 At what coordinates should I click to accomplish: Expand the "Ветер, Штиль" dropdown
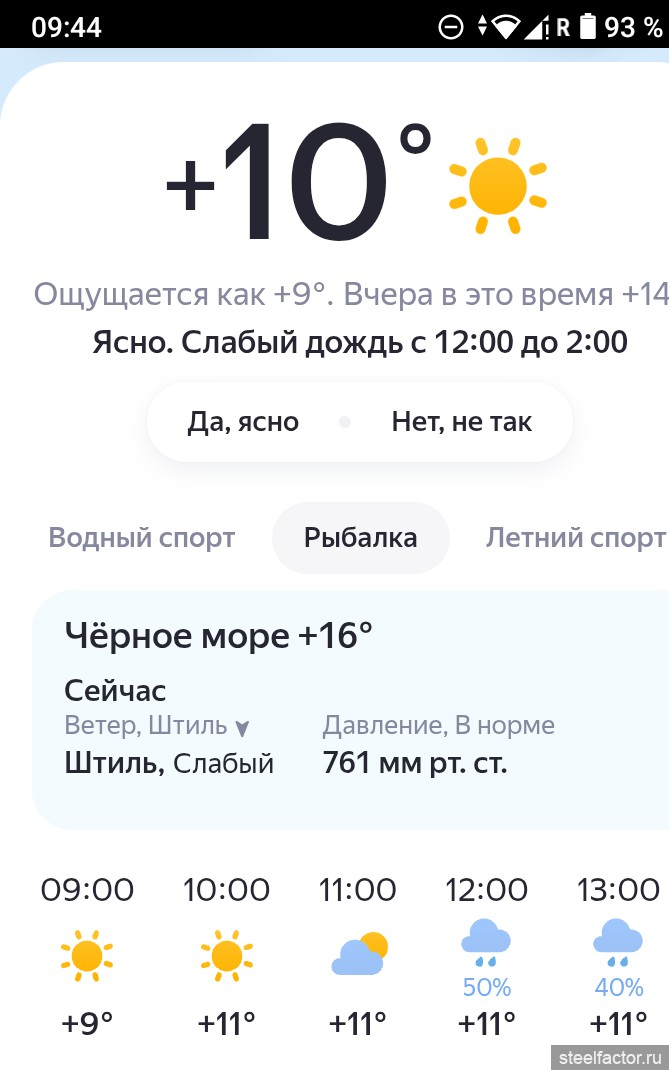click(x=157, y=726)
